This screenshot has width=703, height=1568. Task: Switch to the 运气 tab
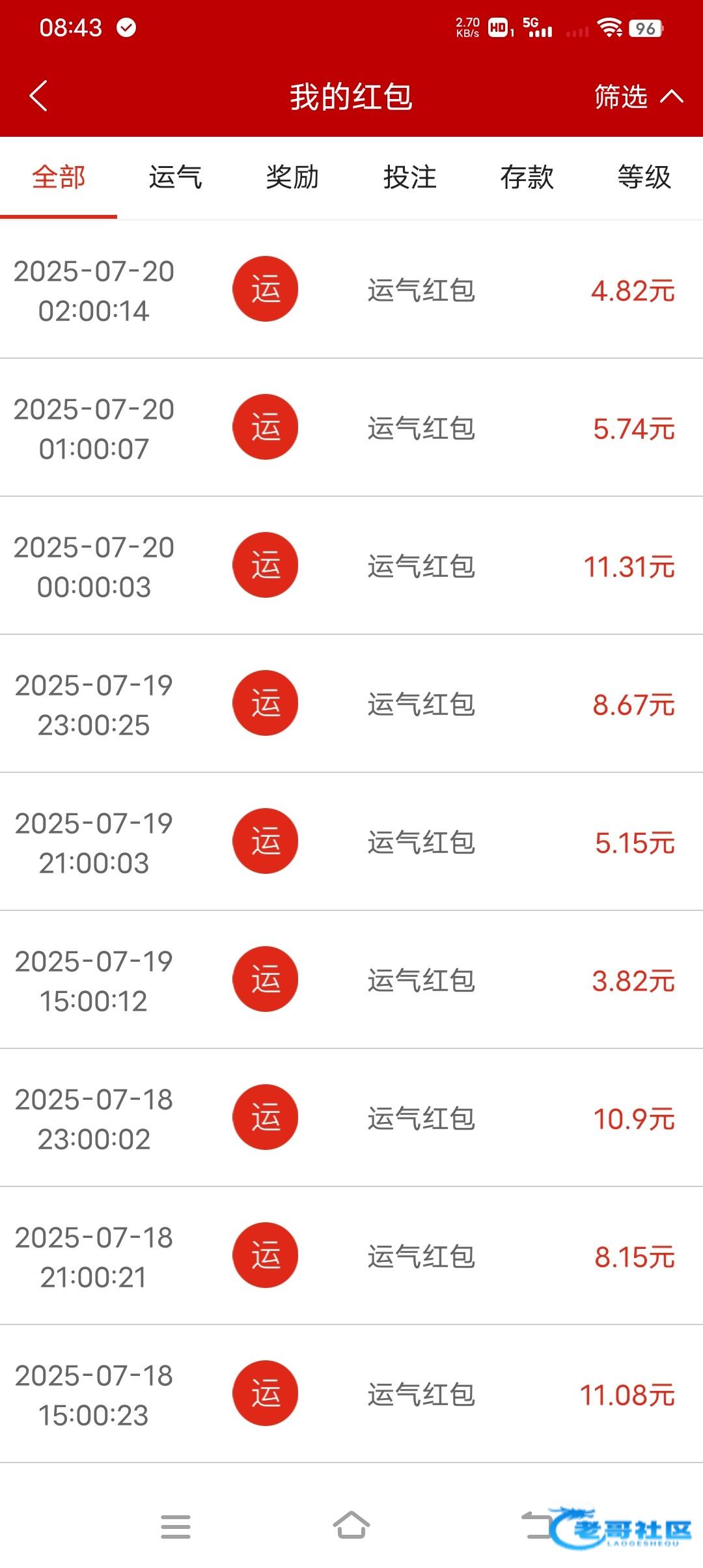click(x=176, y=177)
